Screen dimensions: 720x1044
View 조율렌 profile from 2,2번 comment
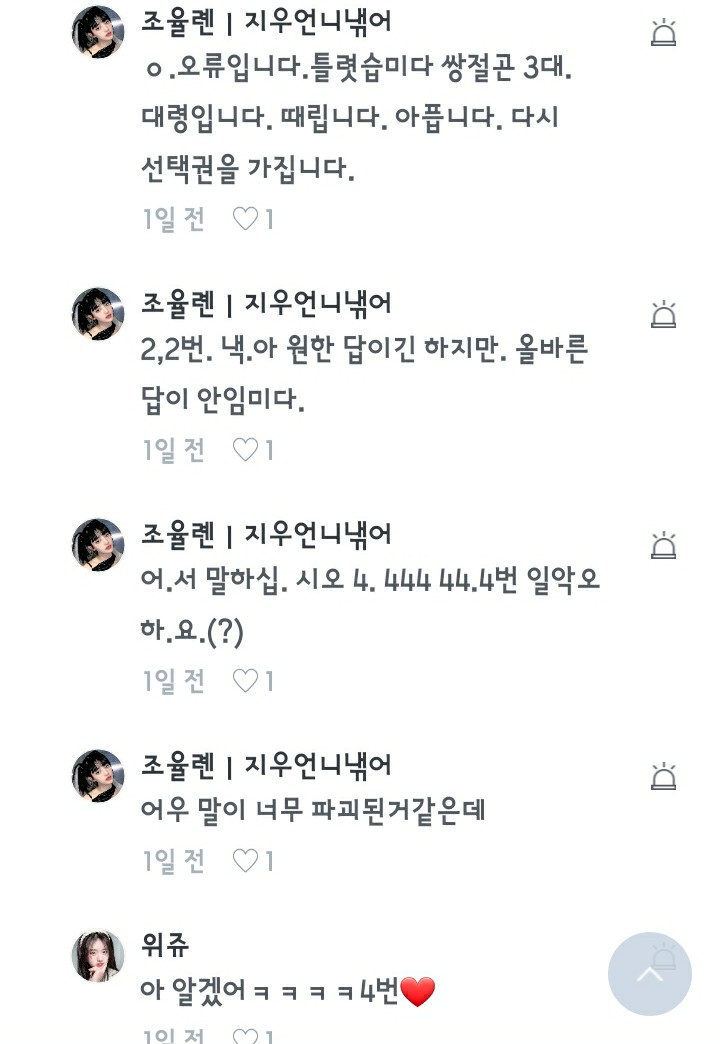98,314
